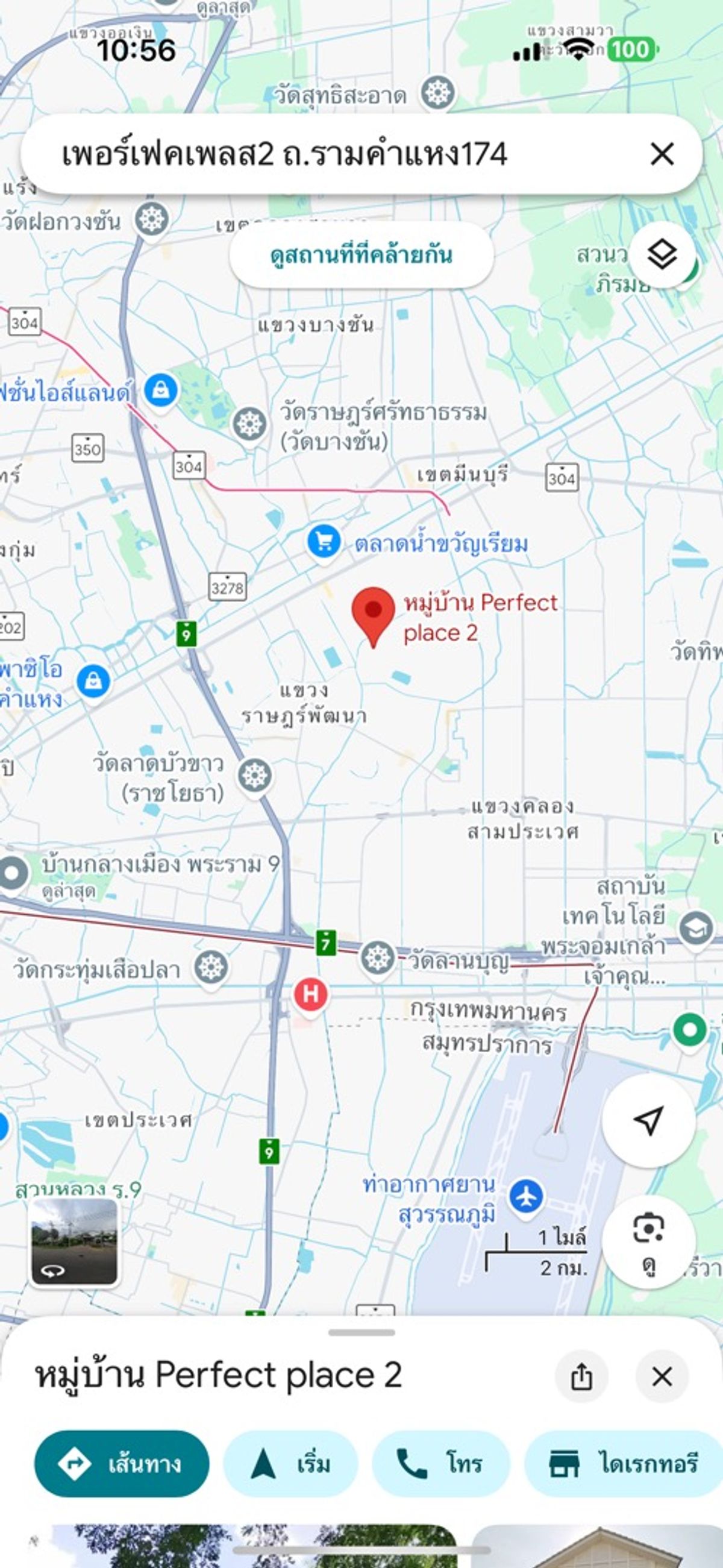The width and height of the screenshot is (723, 1568).
Task: Start navigation with เริ่ม
Action: click(290, 1464)
